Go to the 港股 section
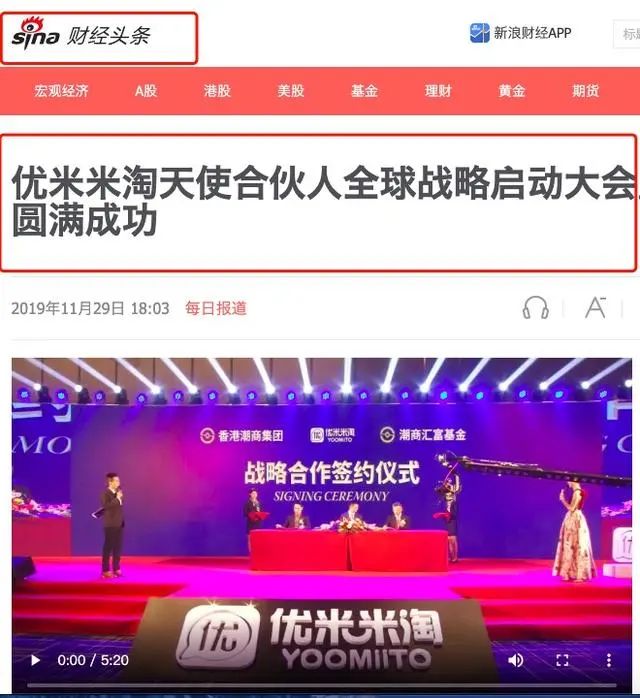The width and height of the screenshot is (640, 698). [217, 91]
